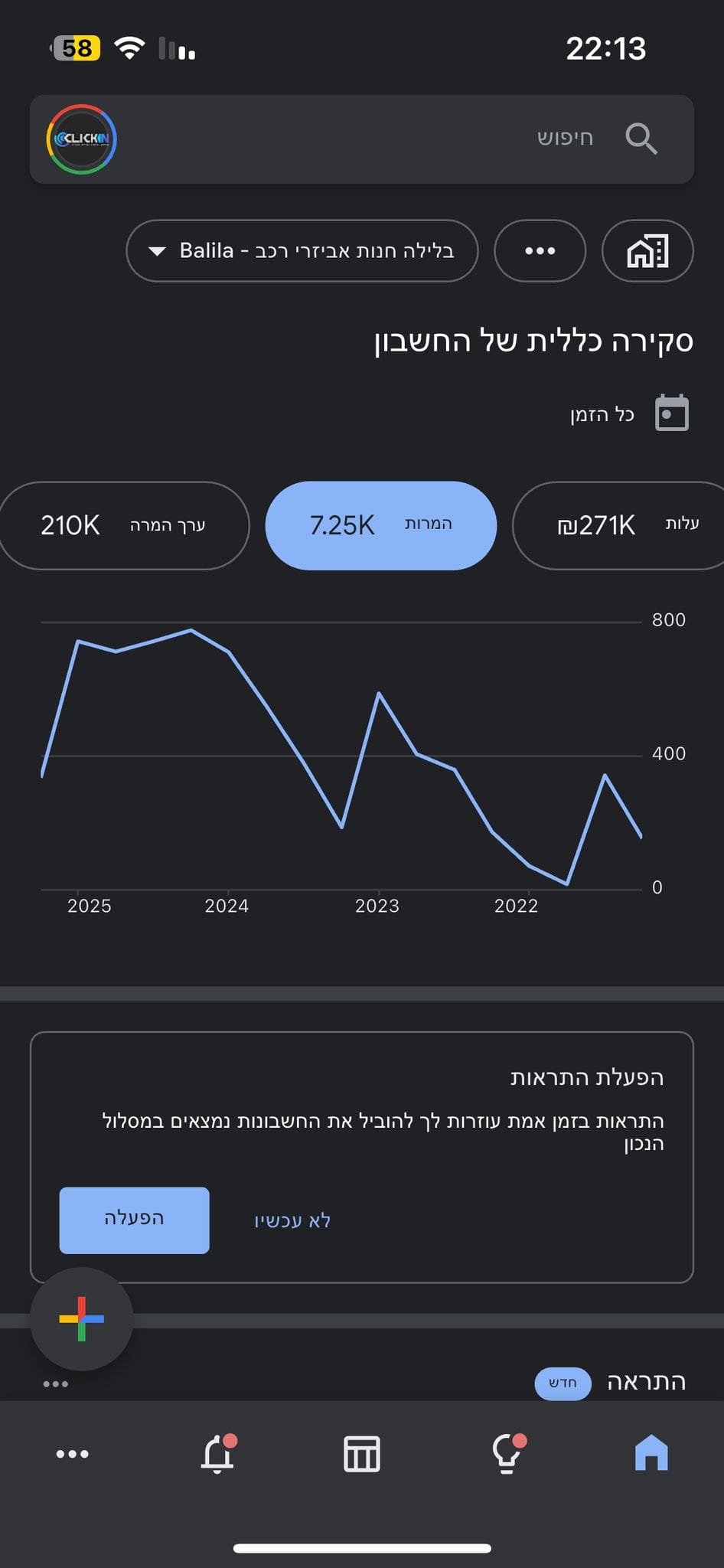Open the notifications bell tab
724x1568 pixels.
(x=217, y=1452)
